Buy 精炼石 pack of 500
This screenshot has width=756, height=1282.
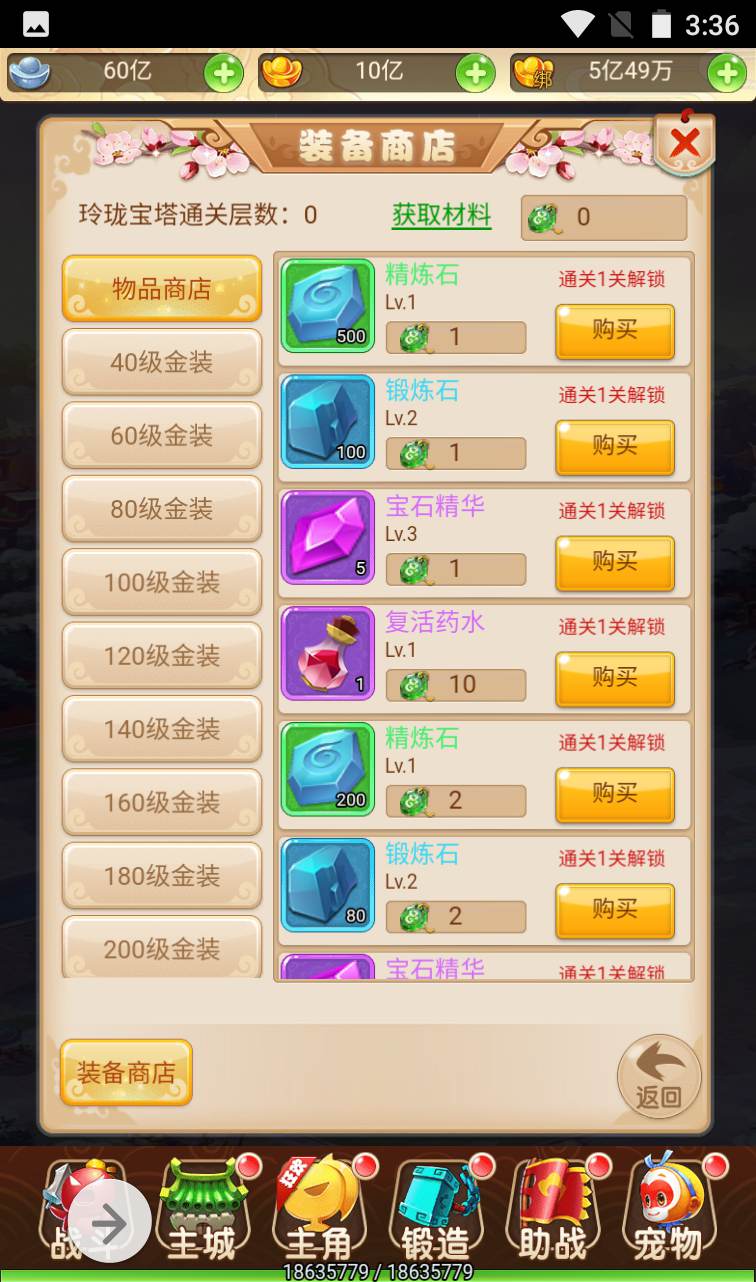coord(614,331)
